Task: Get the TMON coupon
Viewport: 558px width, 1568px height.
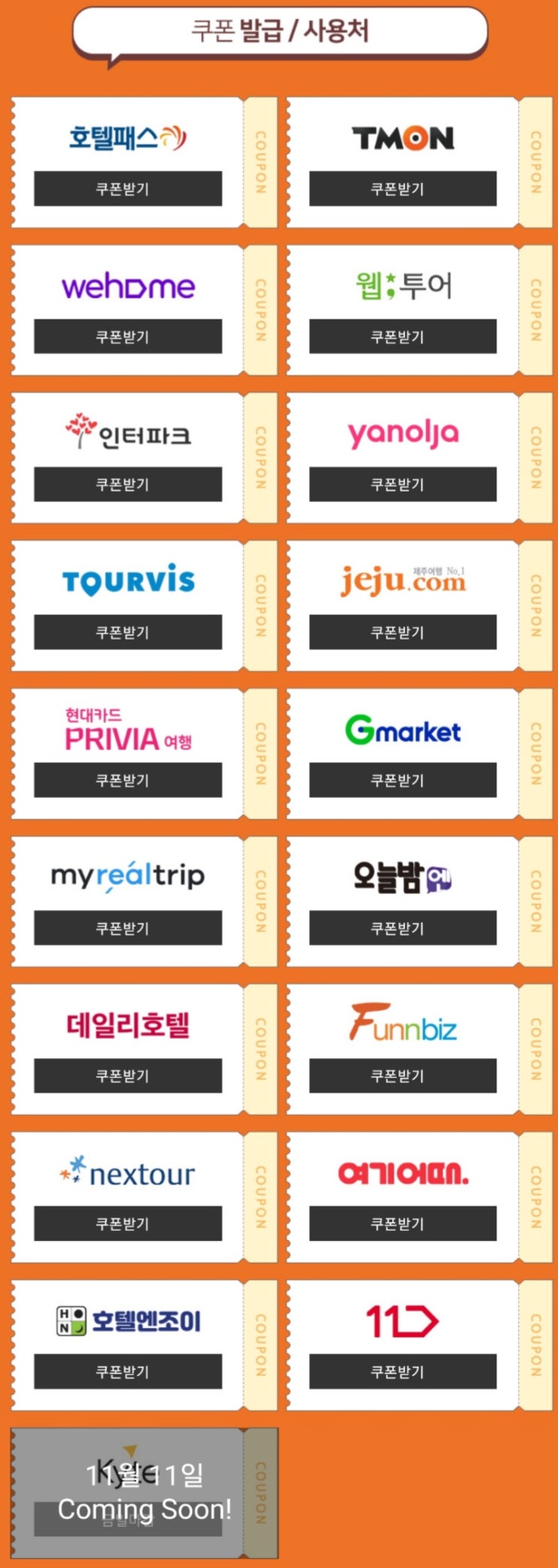Action: tap(403, 189)
